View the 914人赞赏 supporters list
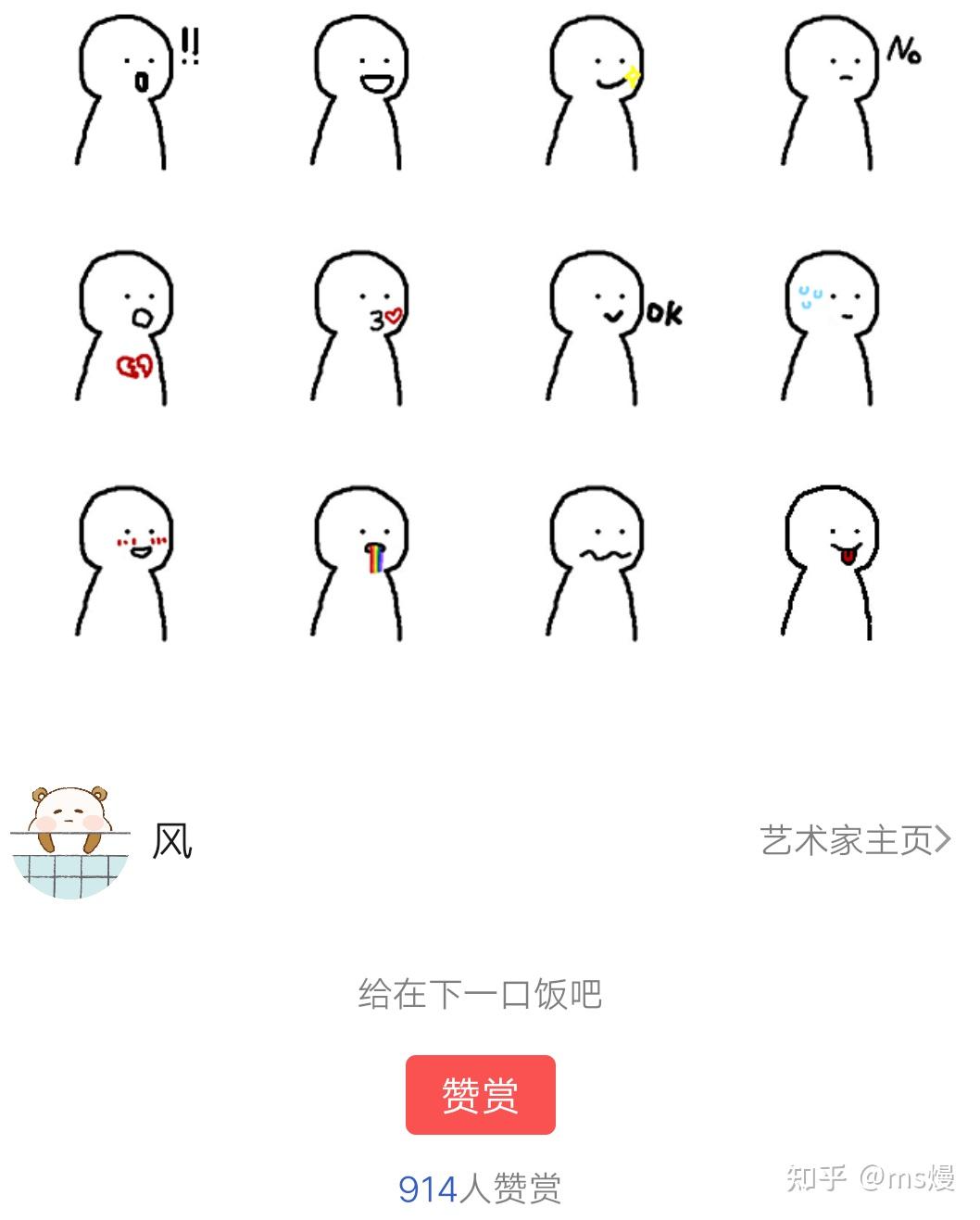Viewport: 980px width, 1220px height. point(479,1189)
